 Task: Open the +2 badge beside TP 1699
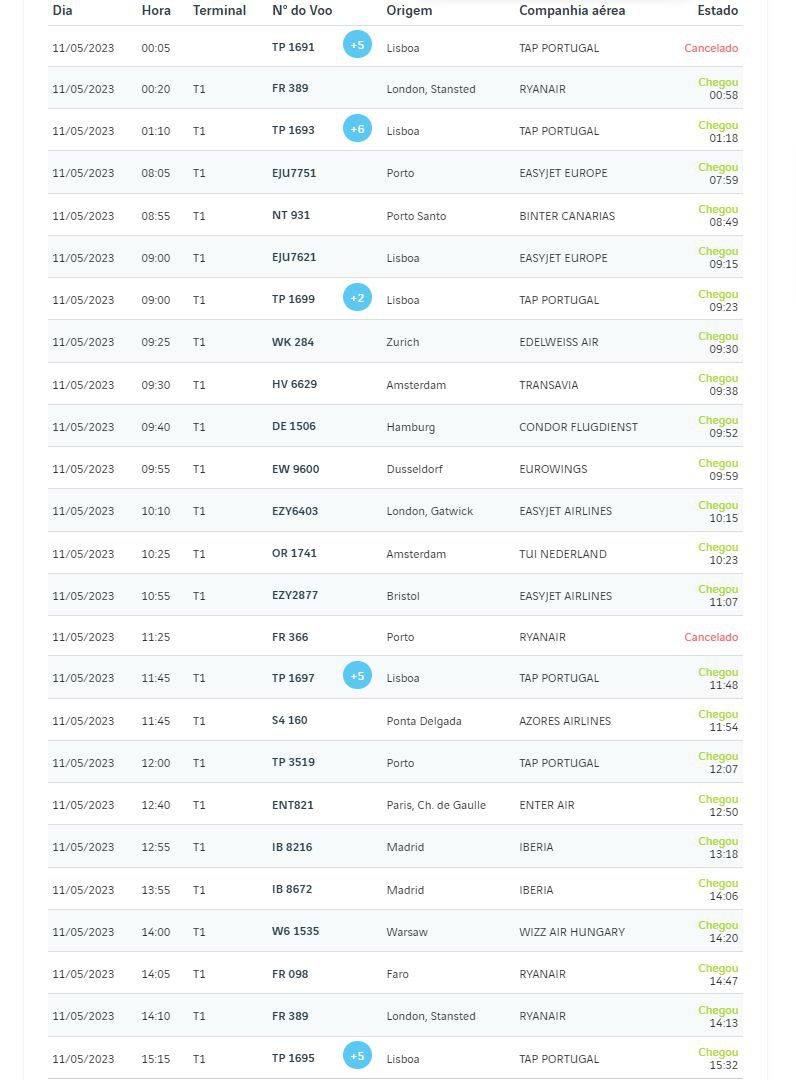coord(357,298)
